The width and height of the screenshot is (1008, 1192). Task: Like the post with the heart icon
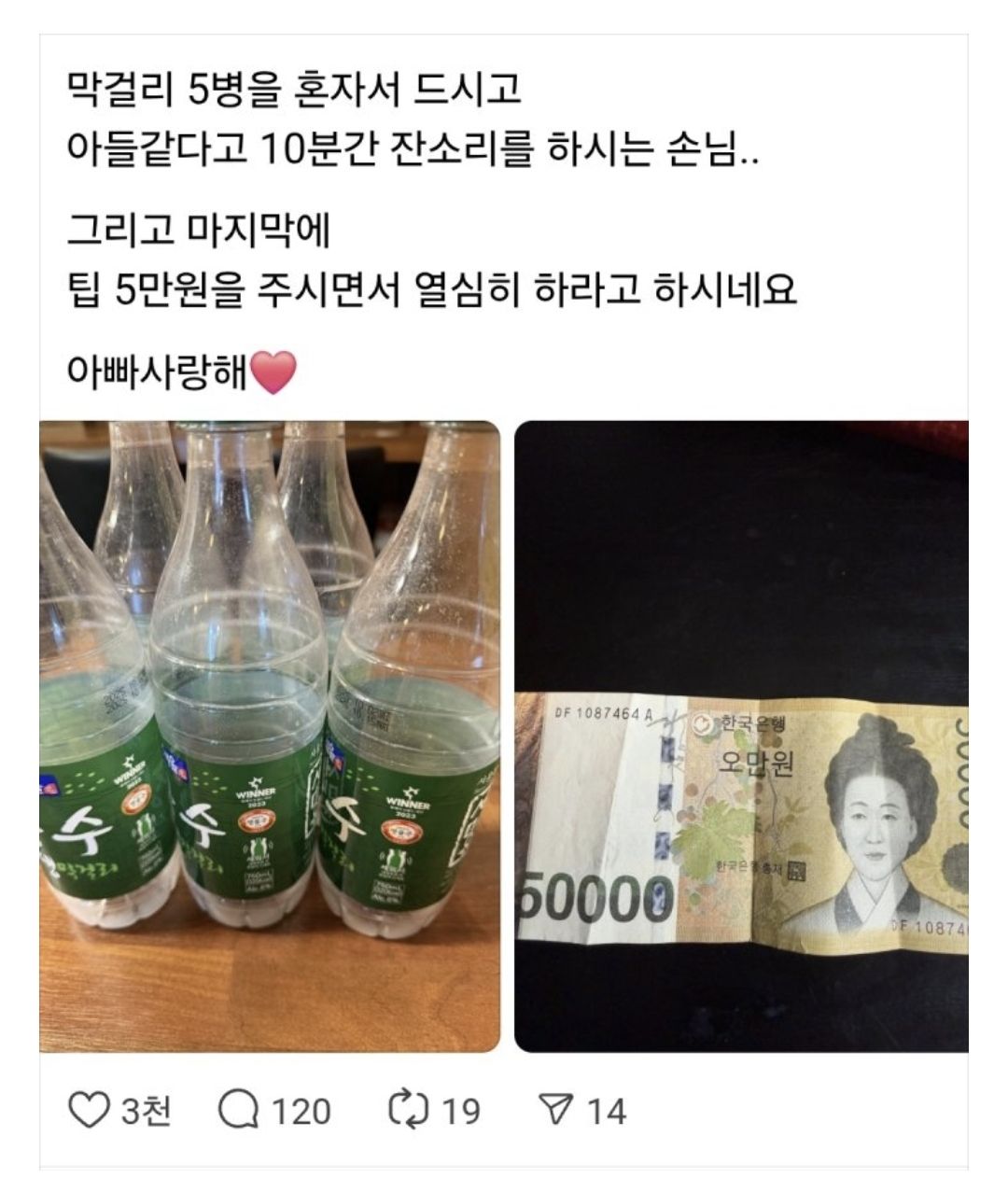pyautogui.click(x=90, y=1110)
